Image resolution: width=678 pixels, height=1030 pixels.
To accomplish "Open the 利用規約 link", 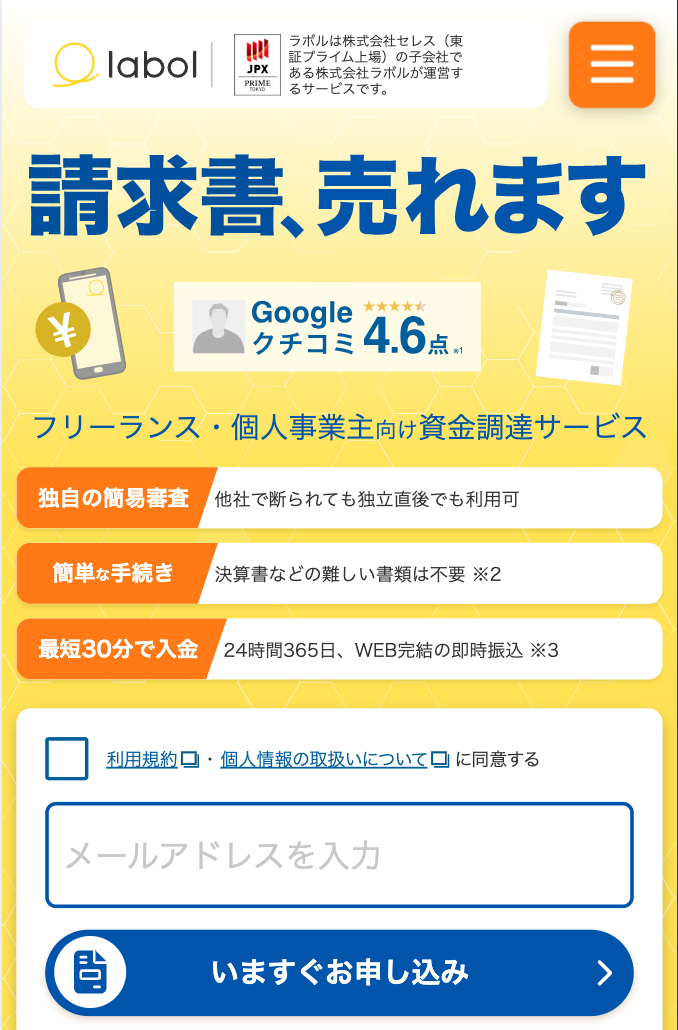I will click(142, 760).
